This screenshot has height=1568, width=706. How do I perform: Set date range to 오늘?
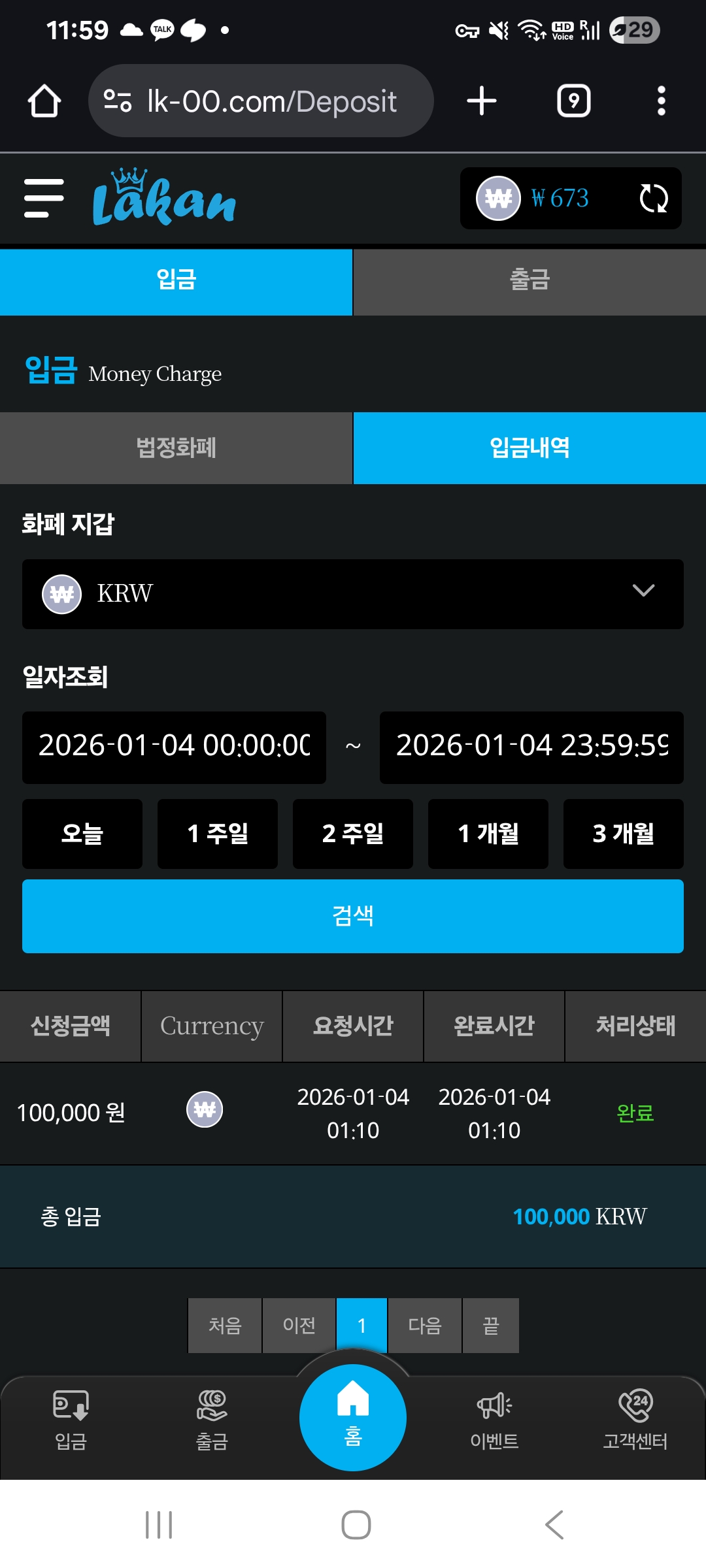click(82, 834)
